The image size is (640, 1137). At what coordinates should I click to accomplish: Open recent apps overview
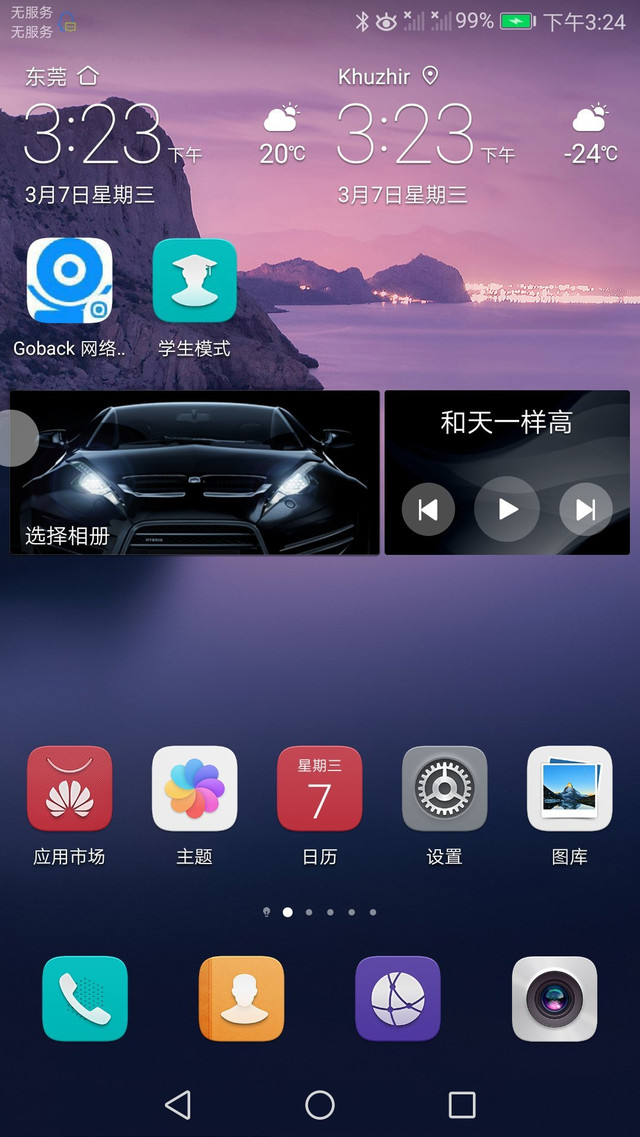click(461, 1104)
